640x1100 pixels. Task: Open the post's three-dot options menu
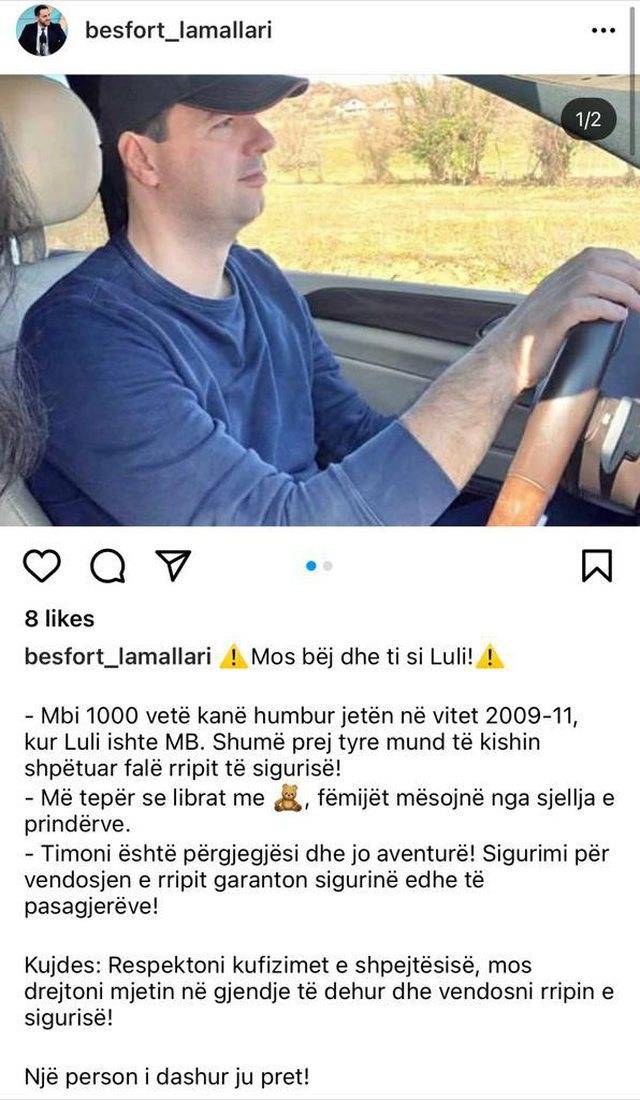pyautogui.click(x=603, y=31)
